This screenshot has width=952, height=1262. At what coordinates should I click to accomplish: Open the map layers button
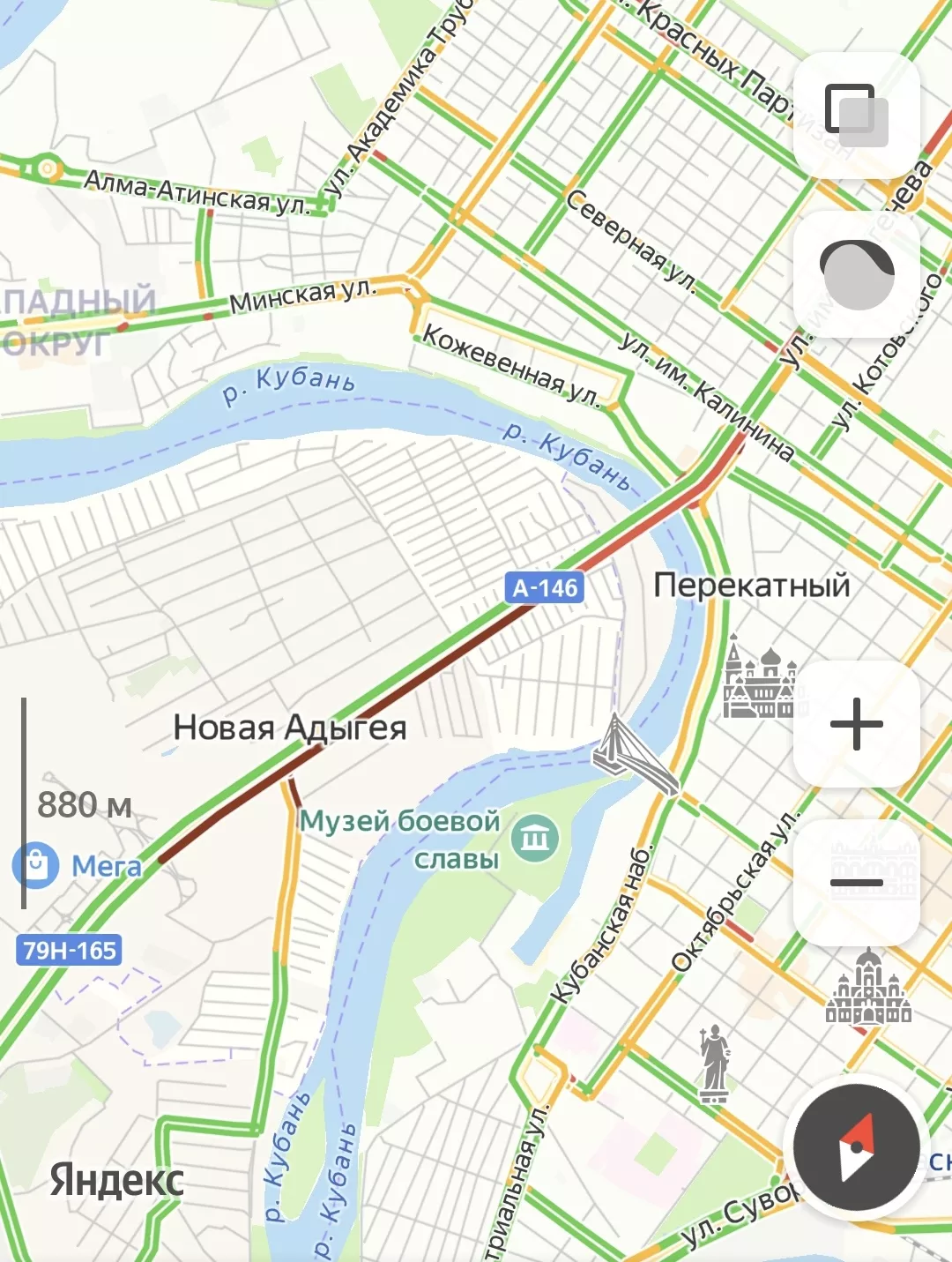coord(856,115)
